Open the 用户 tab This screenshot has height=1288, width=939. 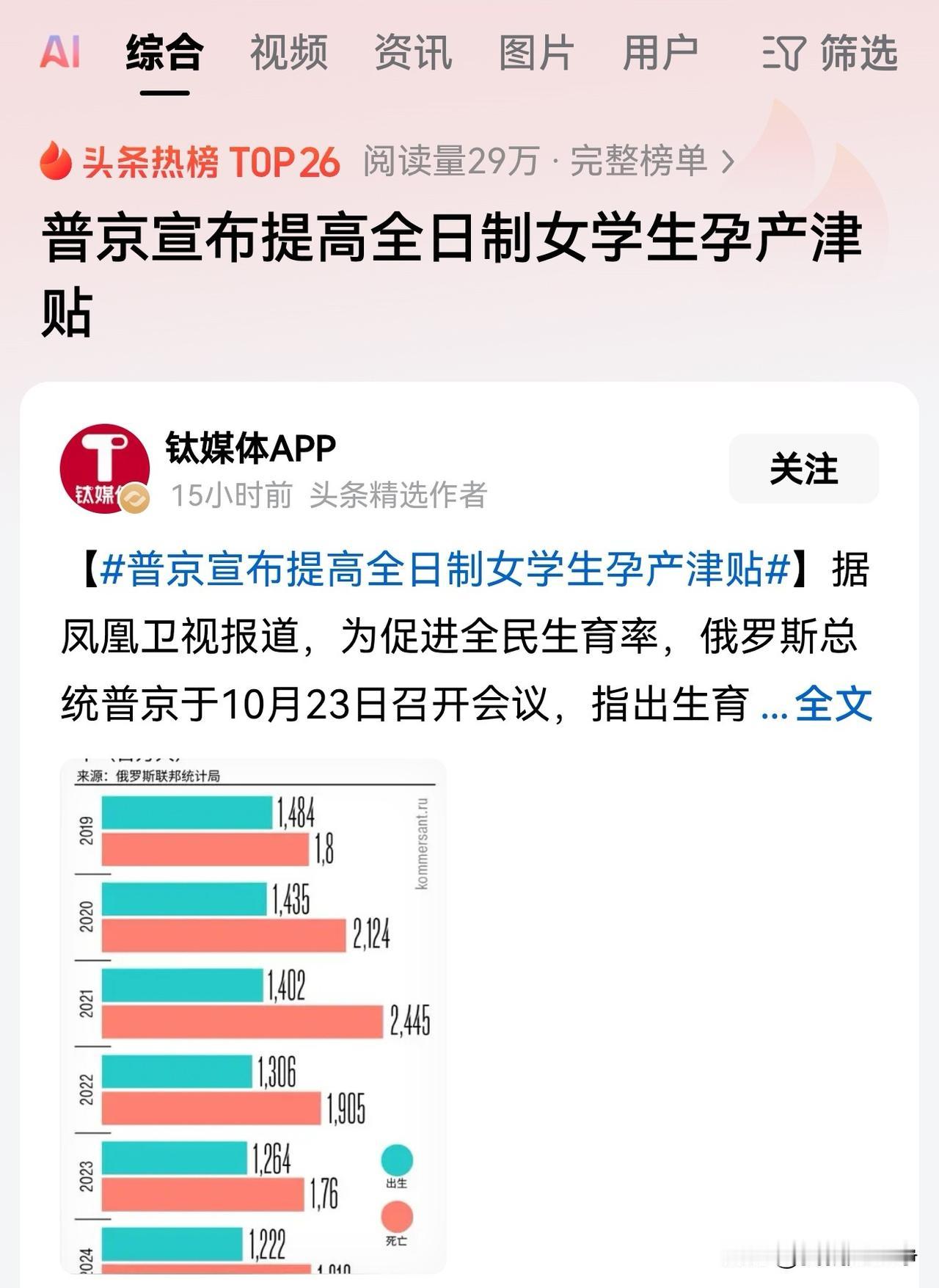point(660,53)
